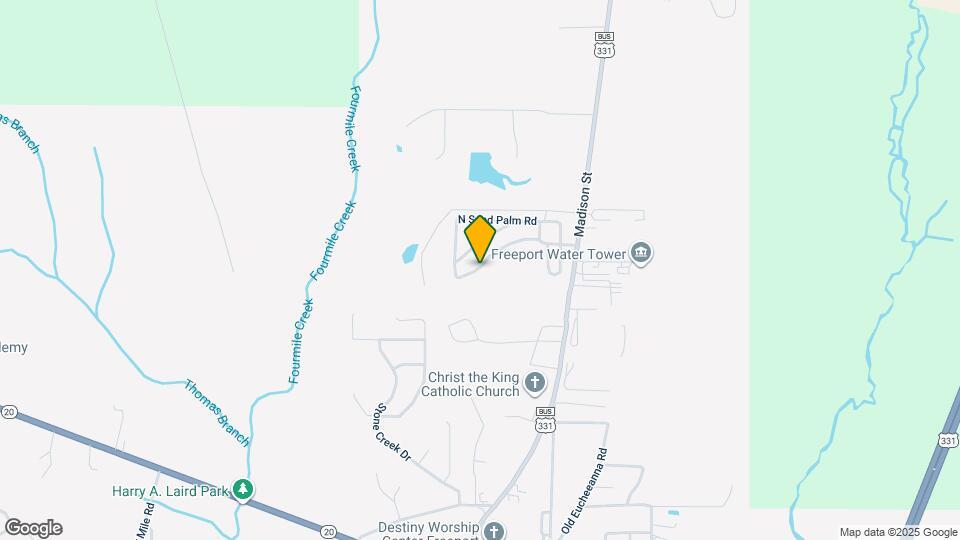The width and height of the screenshot is (960, 540).
Task: Open the Freeport Water Tower place pin
Action: coord(642,254)
